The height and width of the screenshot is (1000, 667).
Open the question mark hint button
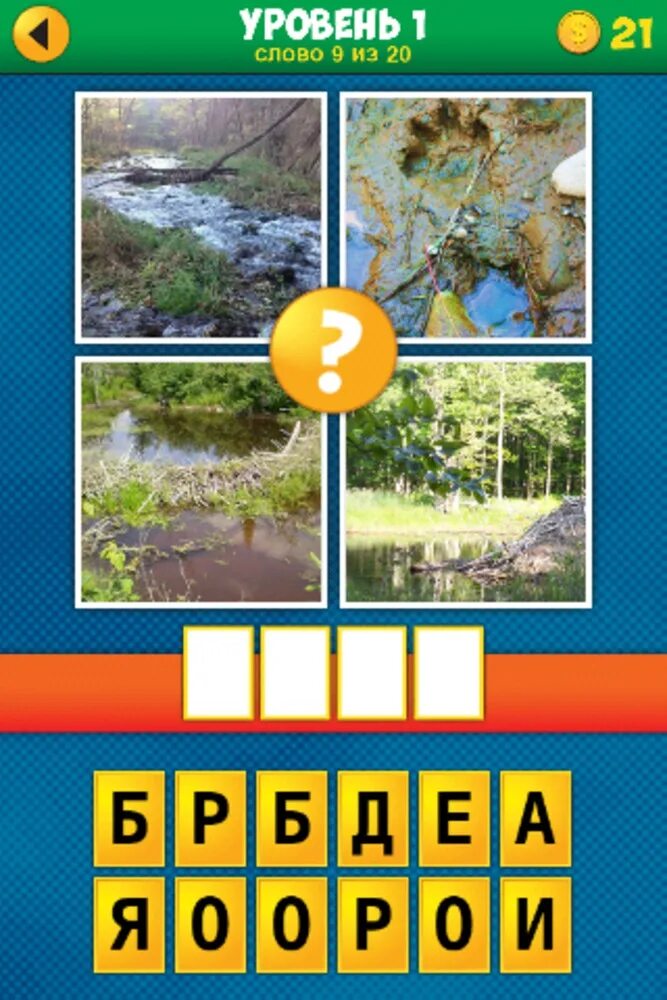pos(333,350)
